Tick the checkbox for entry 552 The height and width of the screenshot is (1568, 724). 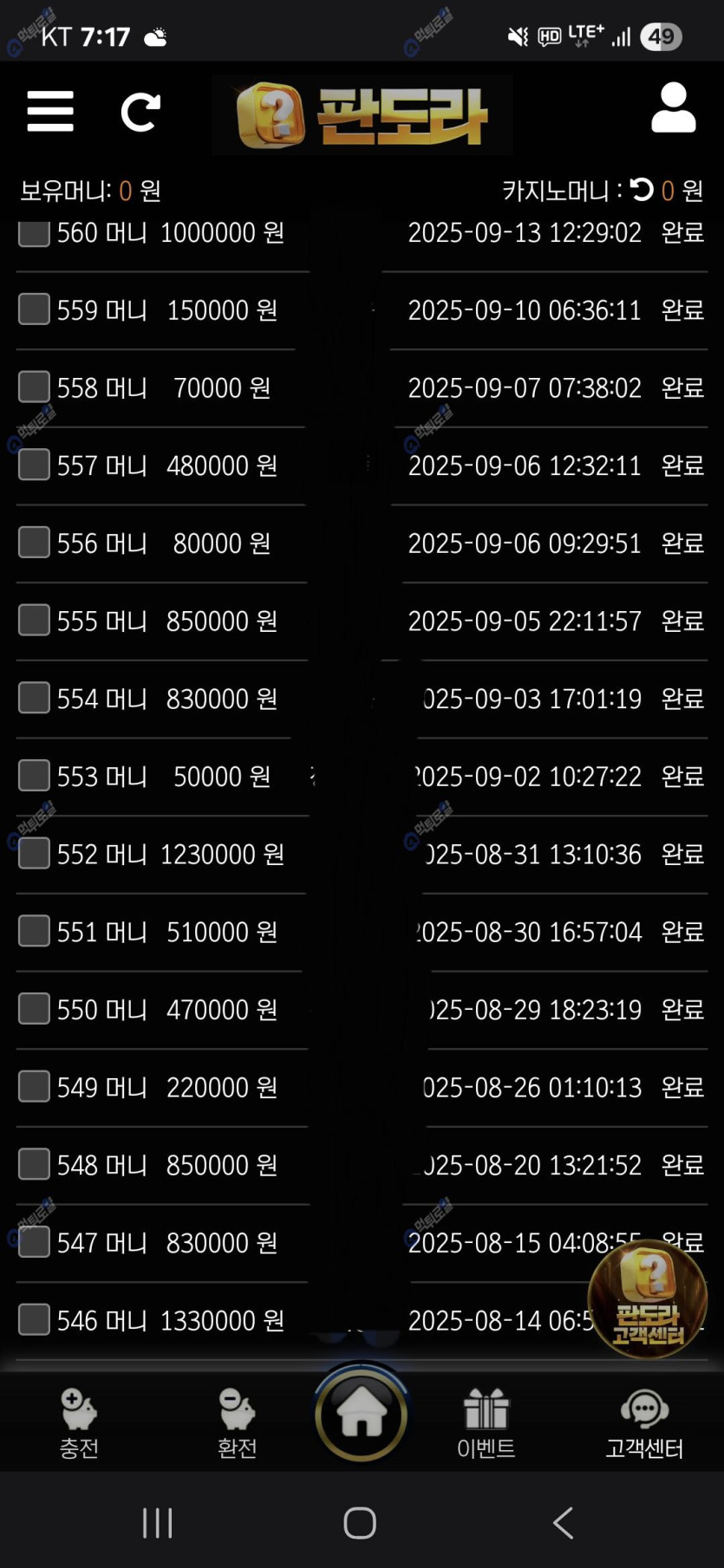pos(34,854)
